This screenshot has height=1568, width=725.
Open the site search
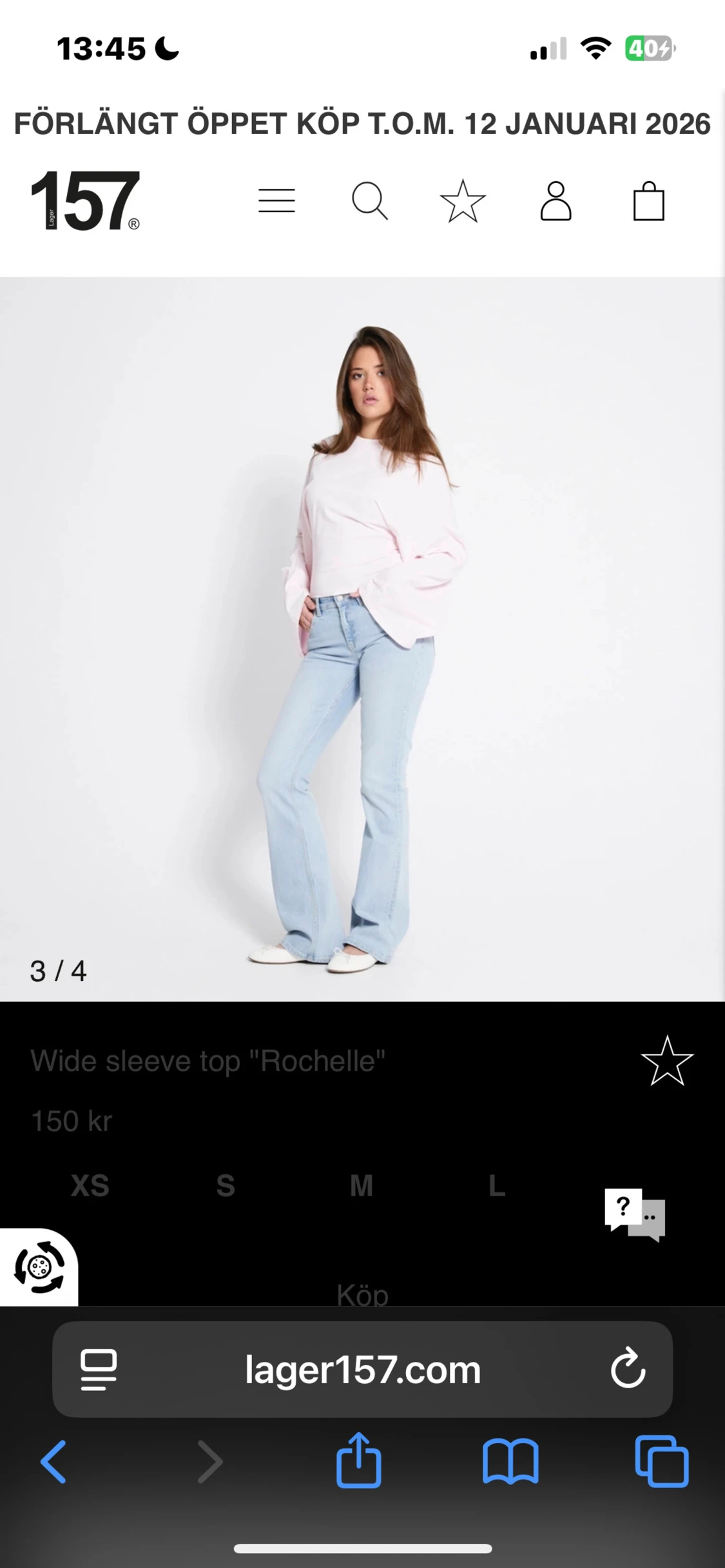[369, 201]
